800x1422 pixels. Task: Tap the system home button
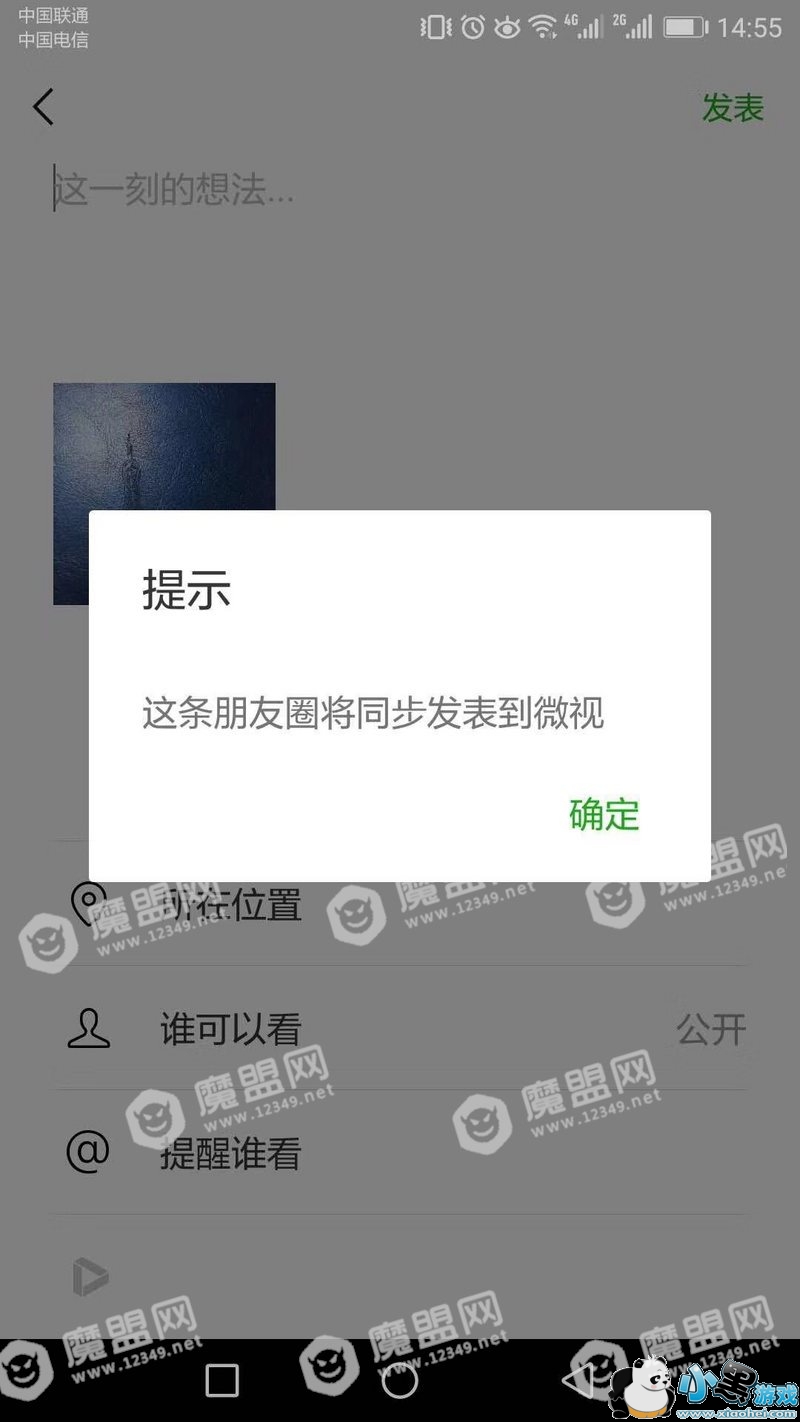(400, 1381)
